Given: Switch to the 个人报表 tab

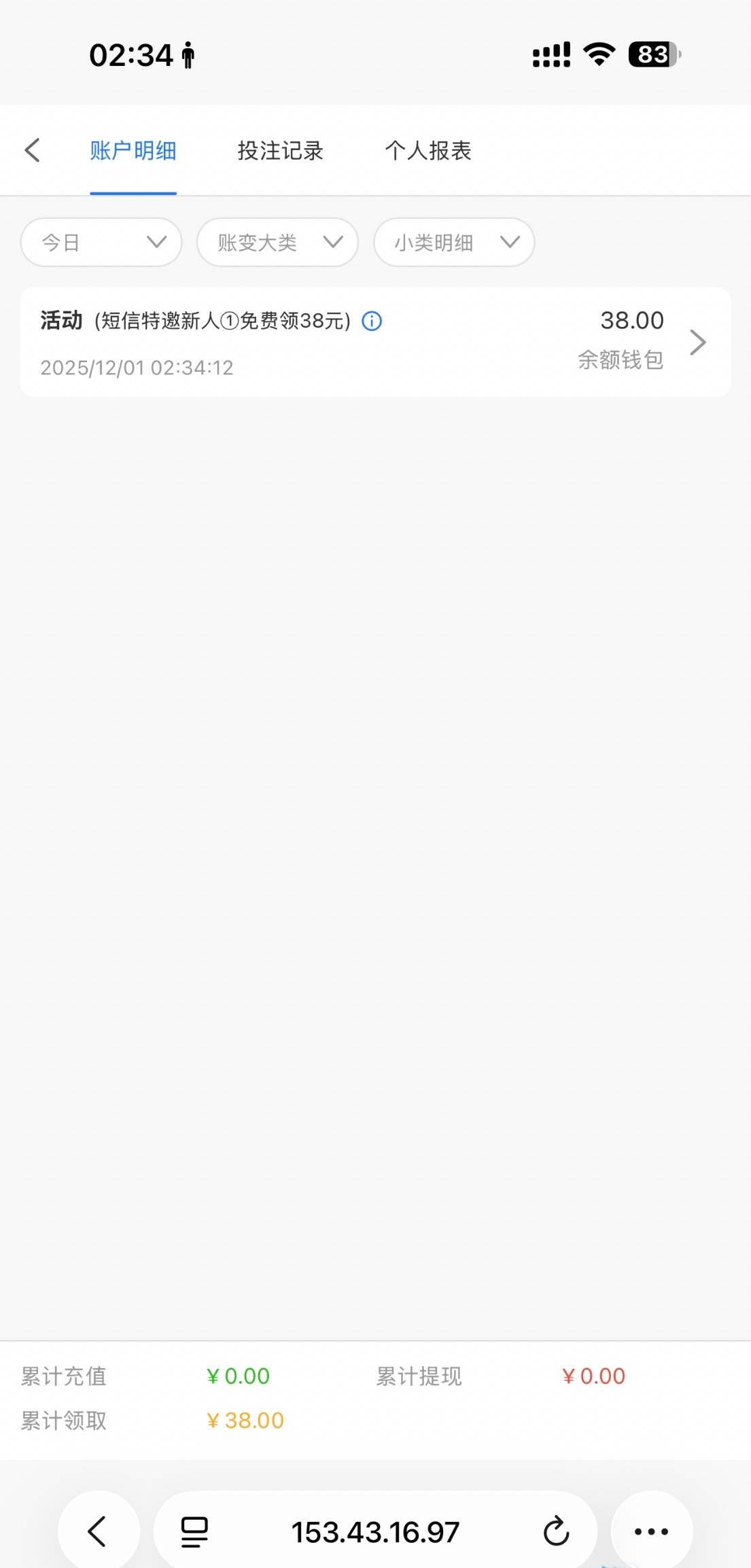Looking at the screenshot, I should [x=428, y=150].
